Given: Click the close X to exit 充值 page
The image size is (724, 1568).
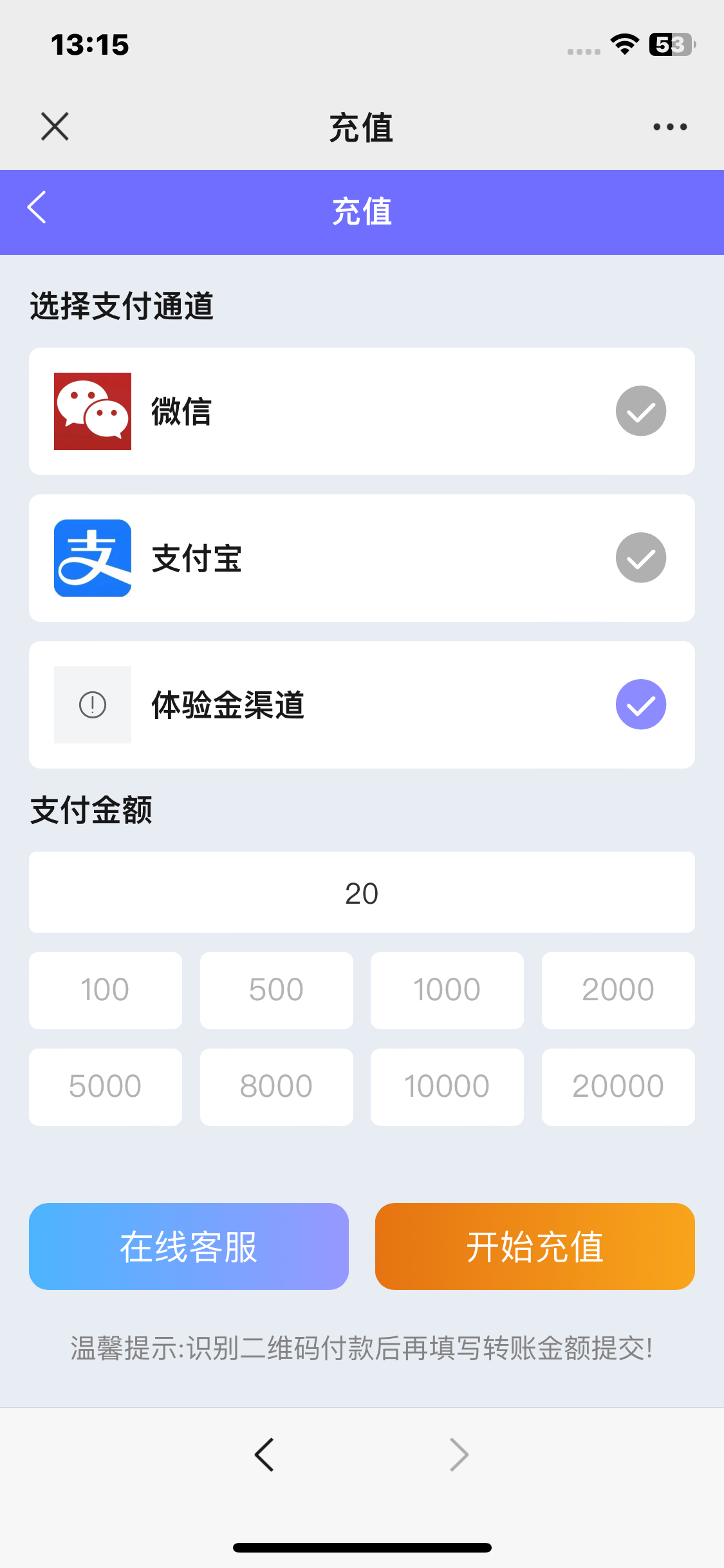Looking at the screenshot, I should point(54,126).
